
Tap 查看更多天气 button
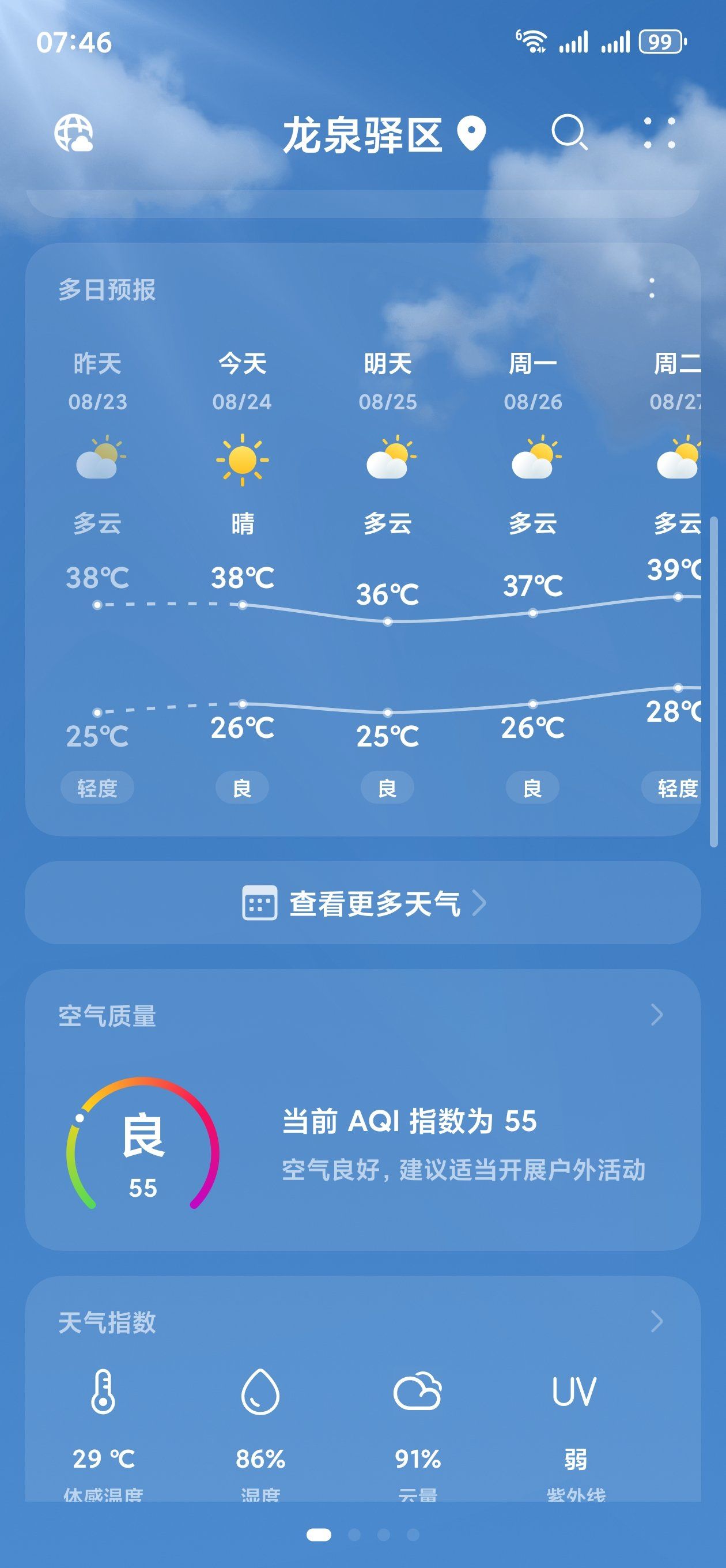coord(362,903)
